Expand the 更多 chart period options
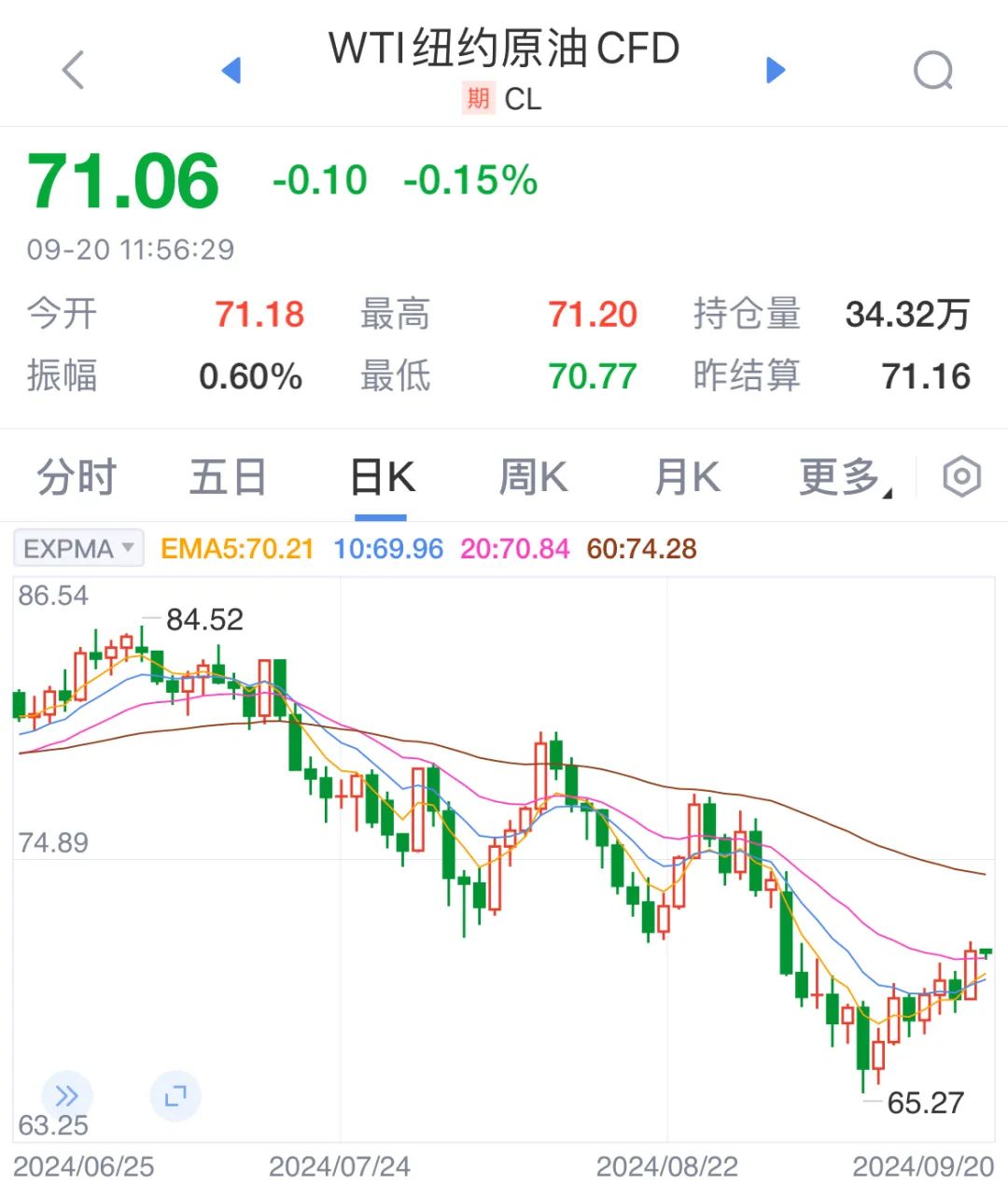The height and width of the screenshot is (1183, 1008). point(844,477)
